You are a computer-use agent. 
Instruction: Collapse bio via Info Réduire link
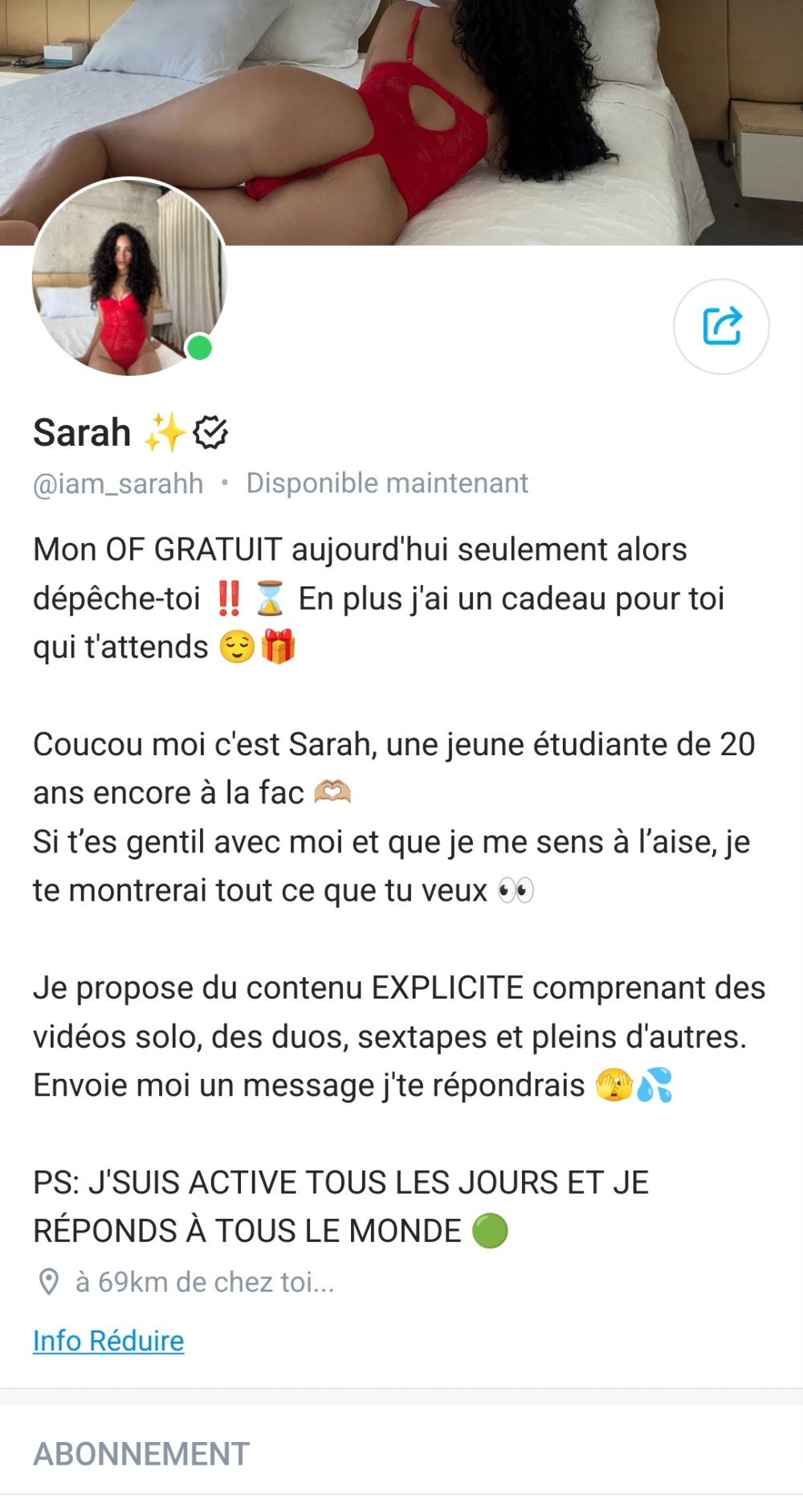[x=108, y=1341]
